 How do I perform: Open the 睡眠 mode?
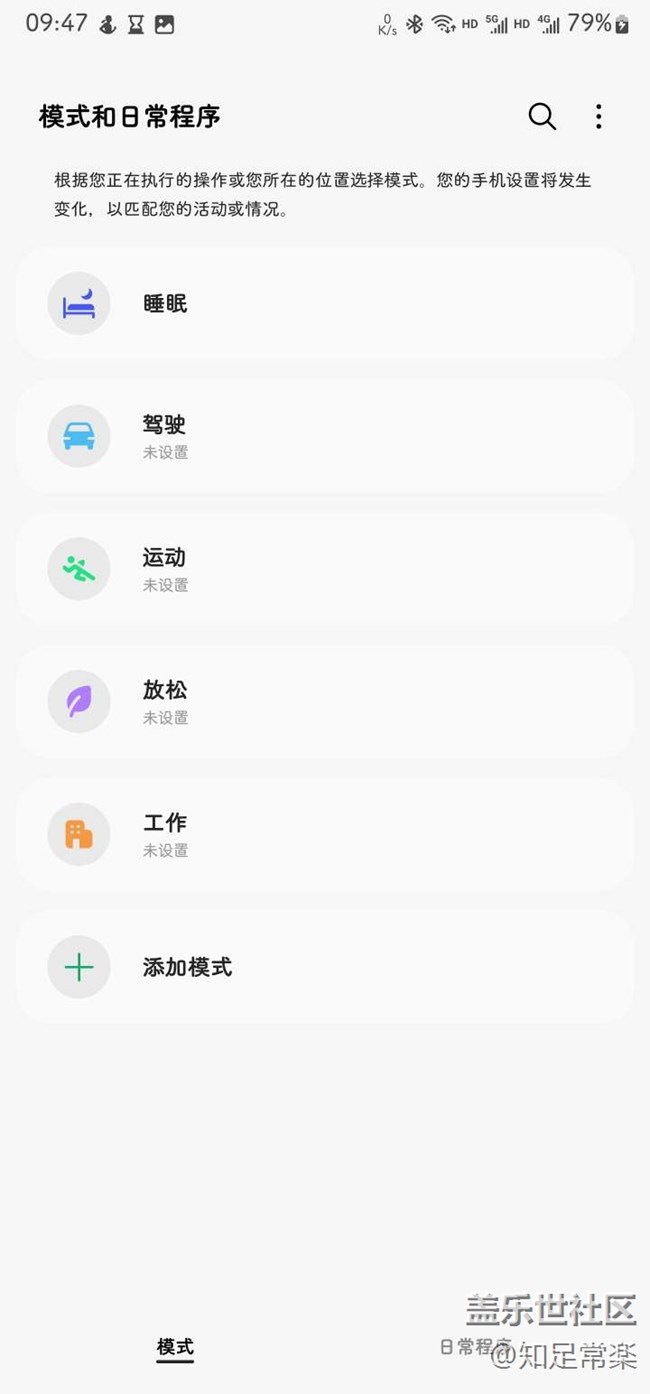pos(325,304)
